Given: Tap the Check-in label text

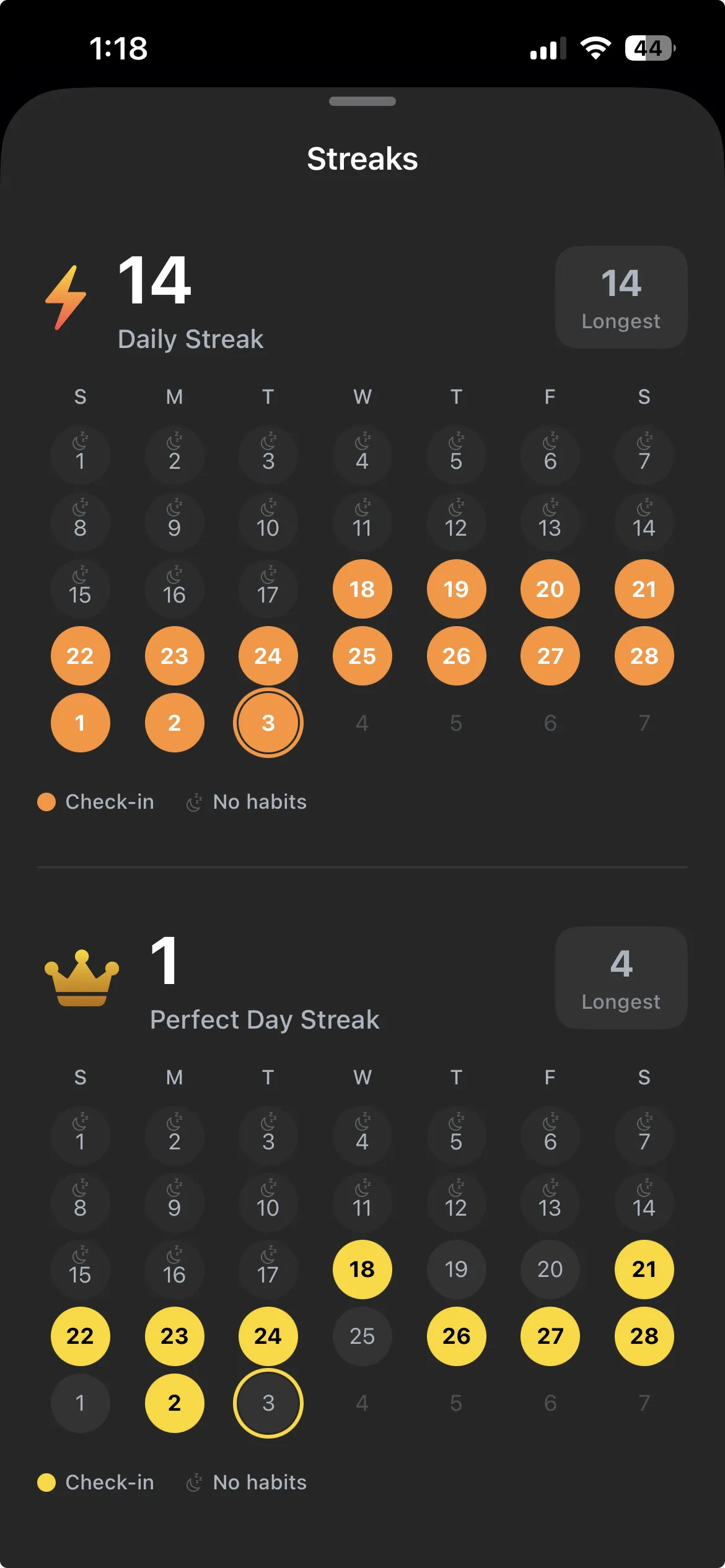Looking at the screenshot, I should pos(110,801).
